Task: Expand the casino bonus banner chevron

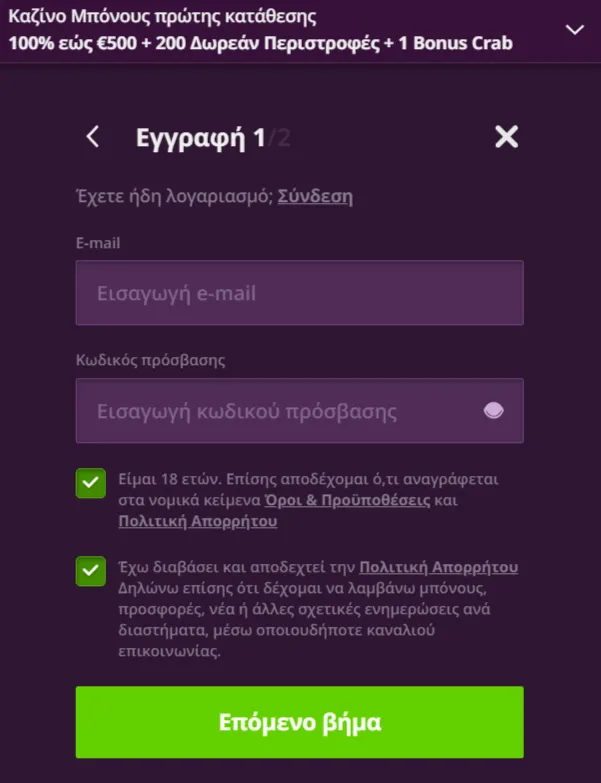Action: (574, 30)
